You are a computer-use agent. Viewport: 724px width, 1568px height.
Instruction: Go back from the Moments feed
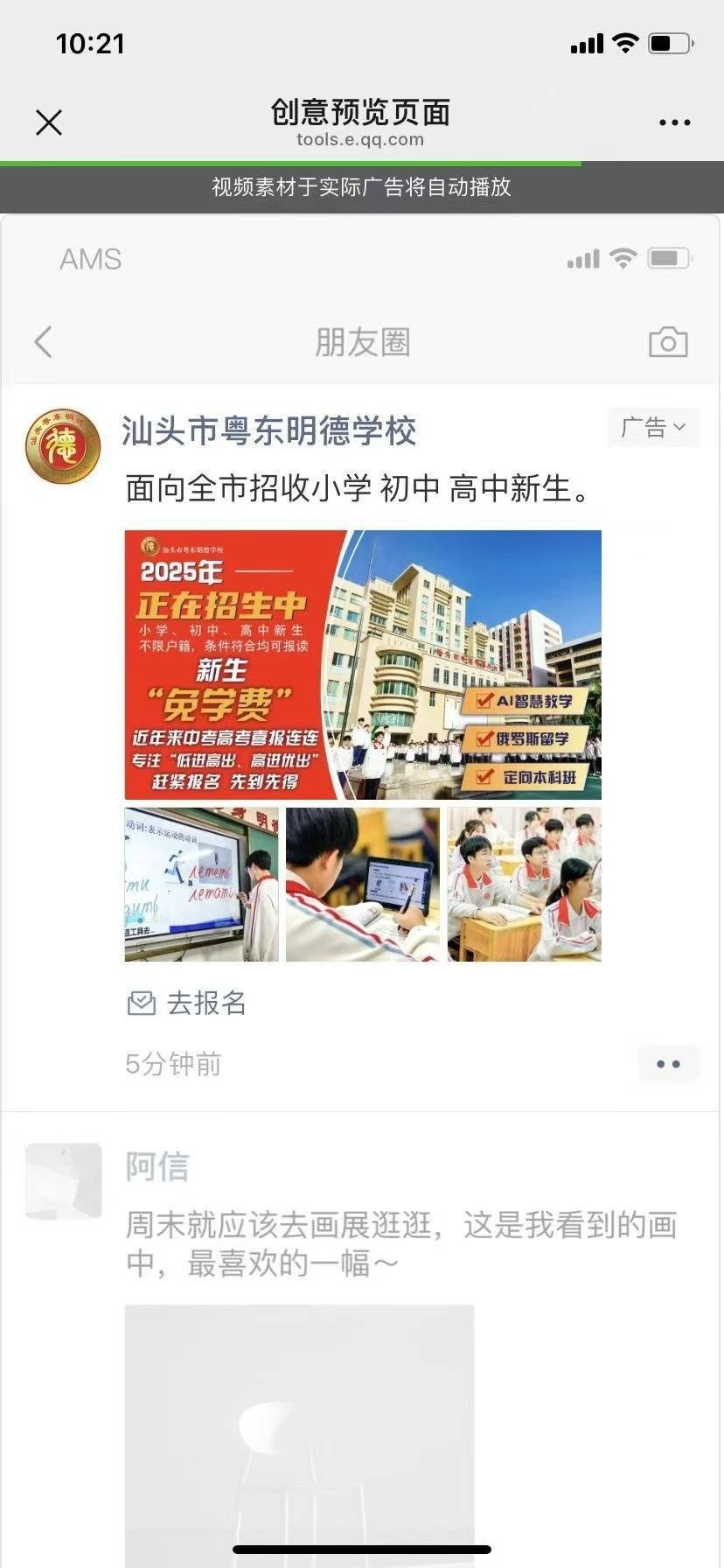pyautogui.click(x=44, y=342)
